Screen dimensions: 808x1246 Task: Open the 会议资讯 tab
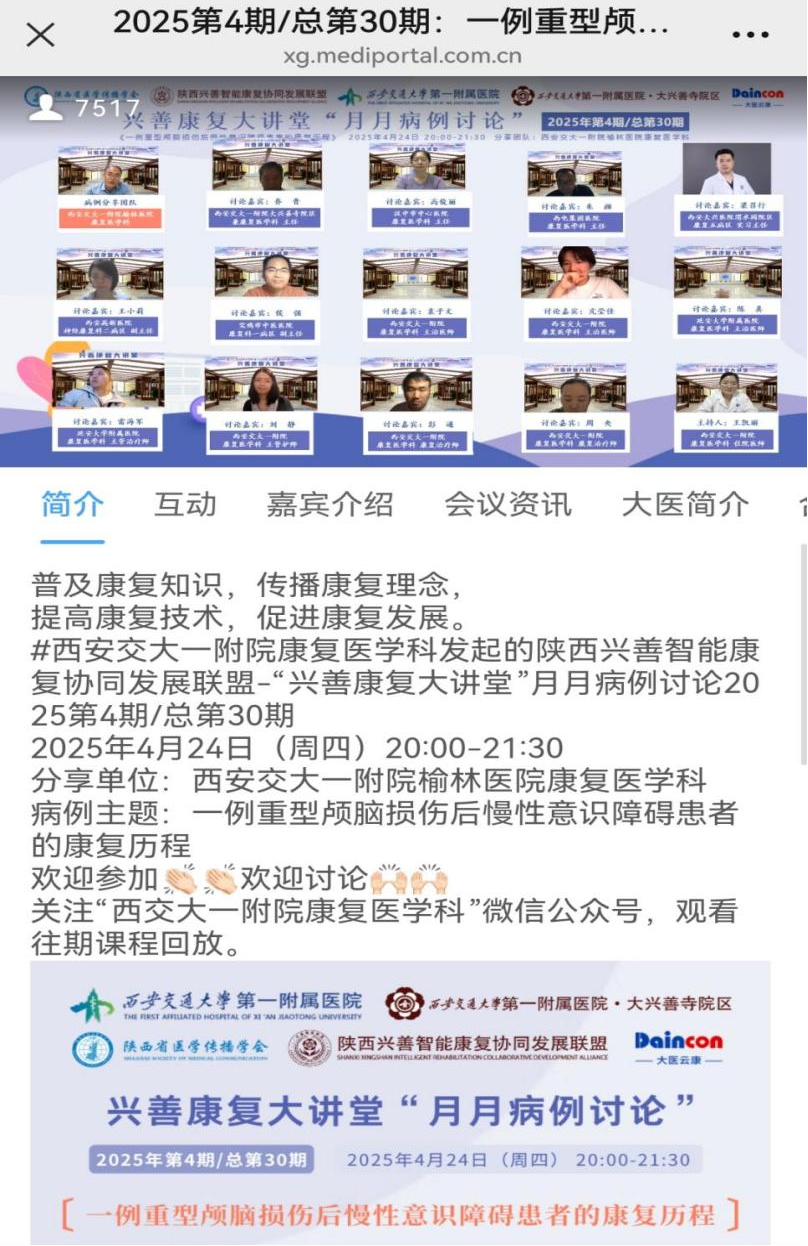[508, 504]
